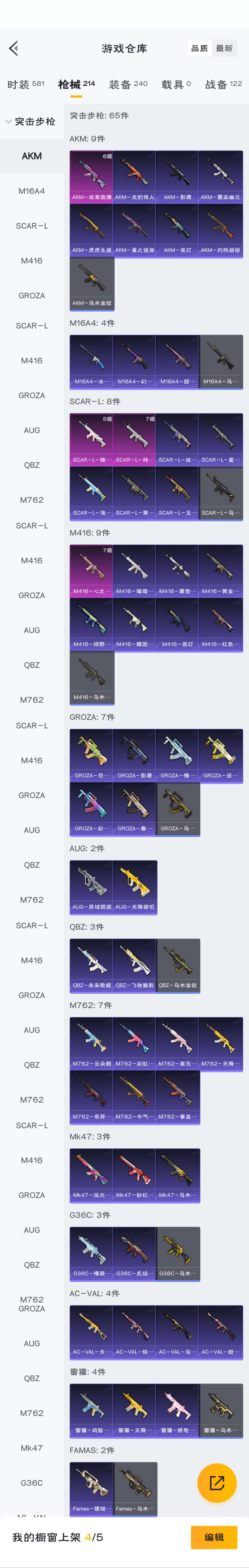Select Mk47 in the side list

click(x=32, y=1448)
